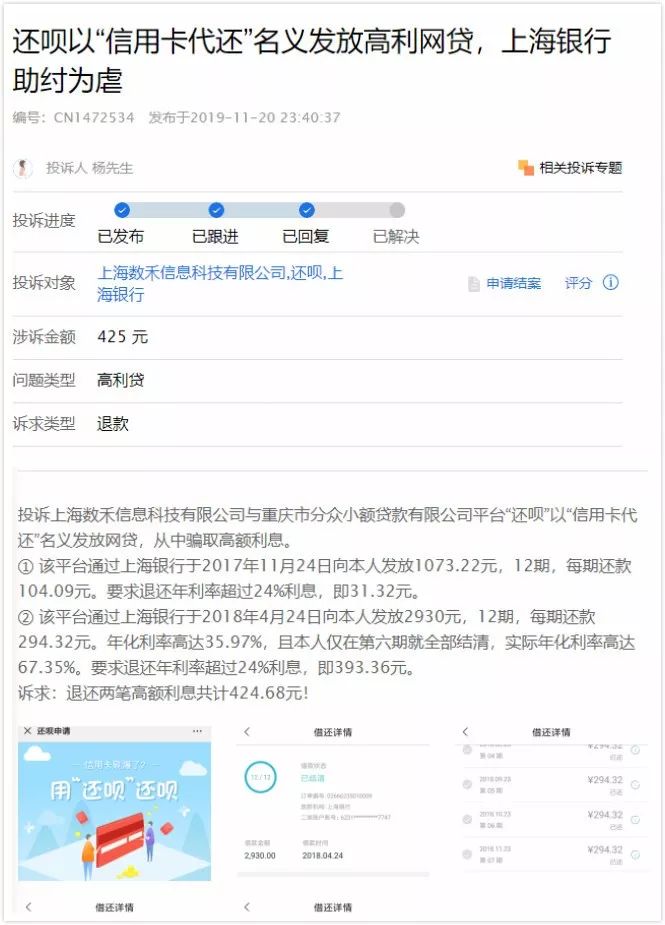Rate this complaint via 评分
The height and width of the screenshot is (925, 665).
point(578,283)
